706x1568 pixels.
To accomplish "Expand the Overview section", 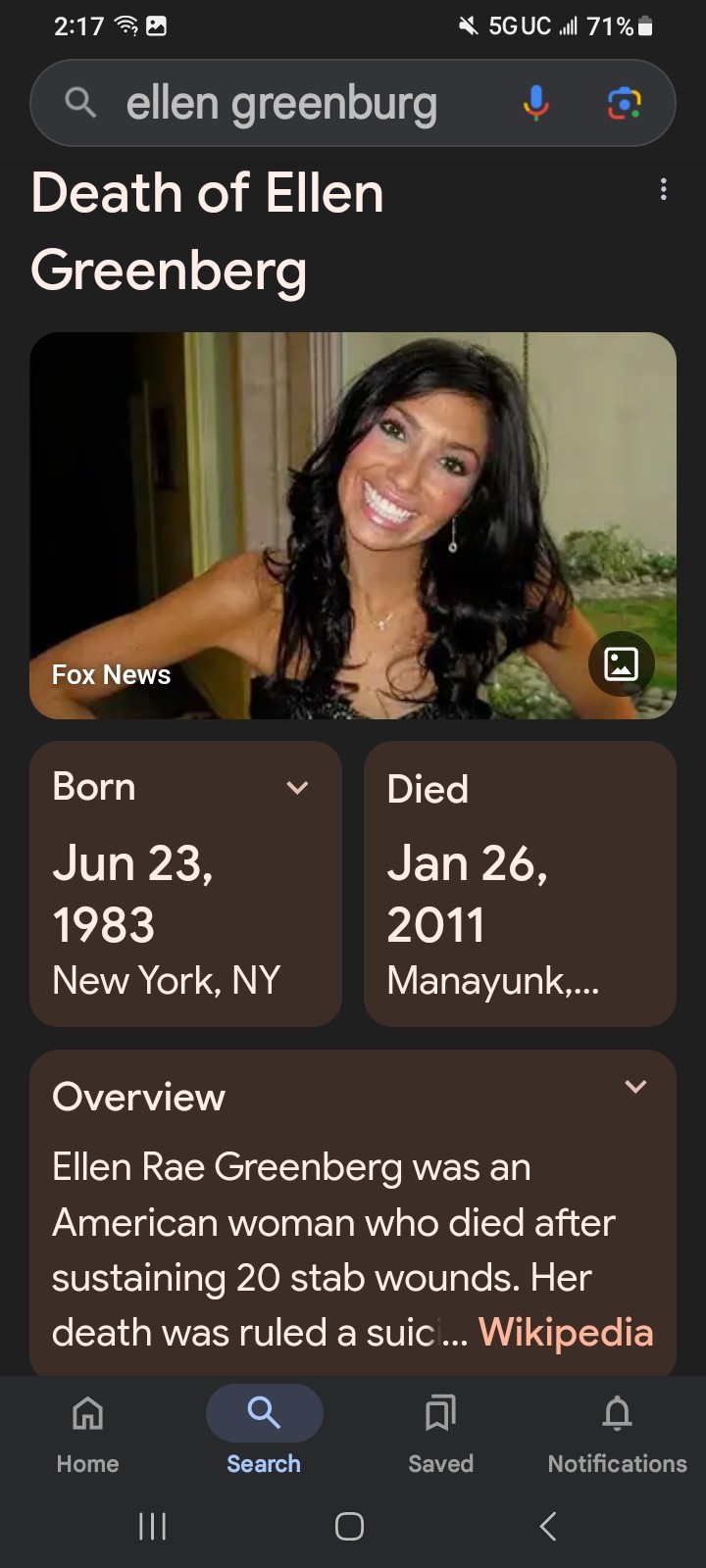I will (x=635, y=1087).
